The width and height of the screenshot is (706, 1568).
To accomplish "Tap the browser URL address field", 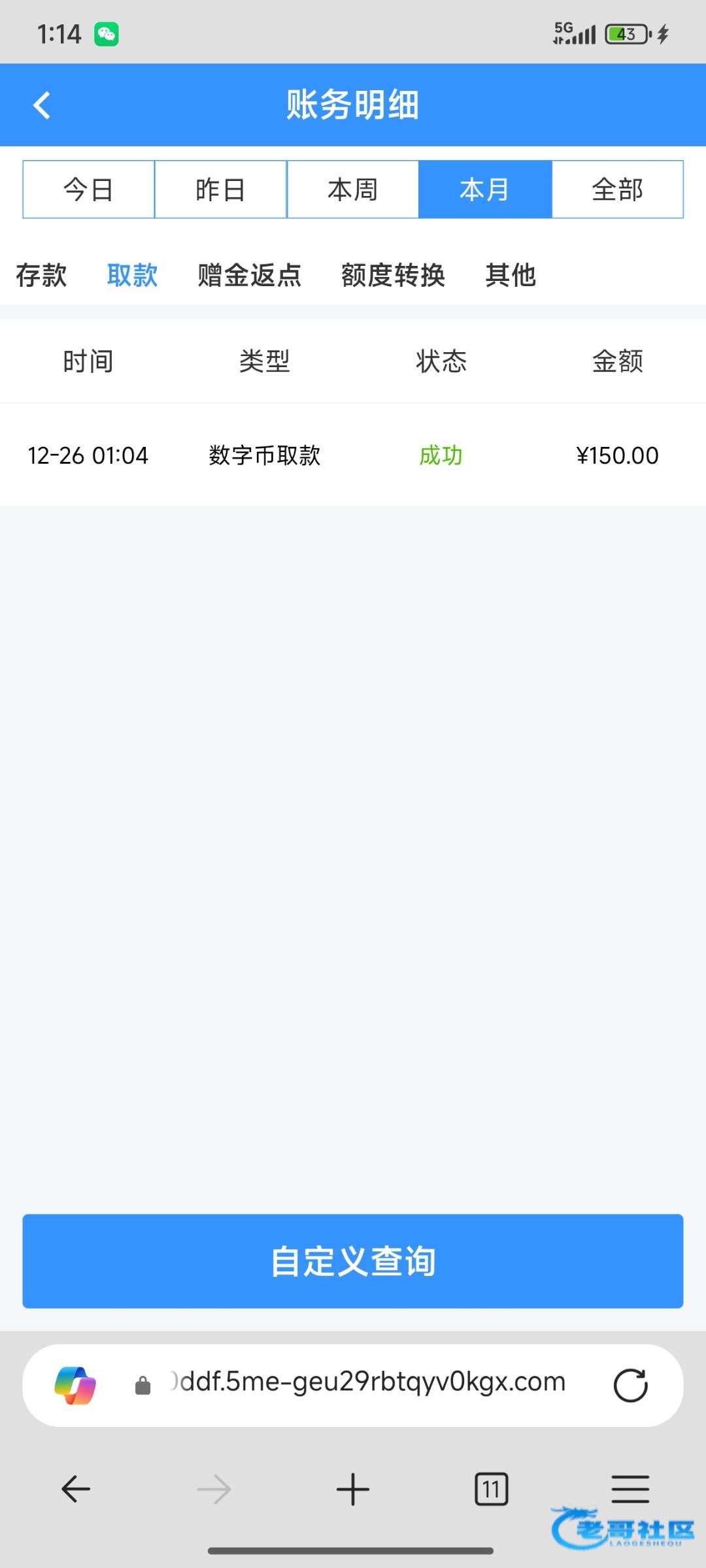I will click(x=366, y=1382).
